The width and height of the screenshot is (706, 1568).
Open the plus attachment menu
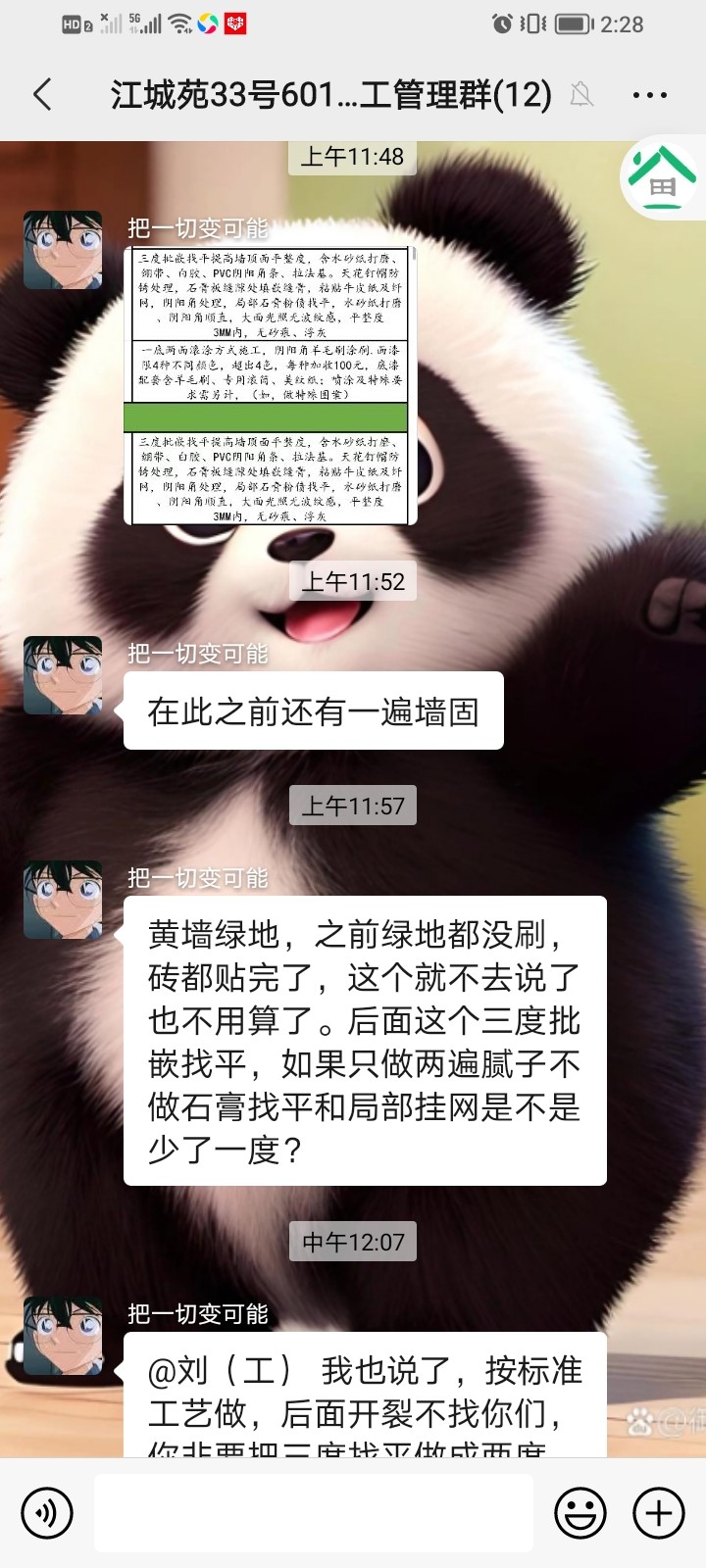pyautogui.click(x=658, y=1513)
